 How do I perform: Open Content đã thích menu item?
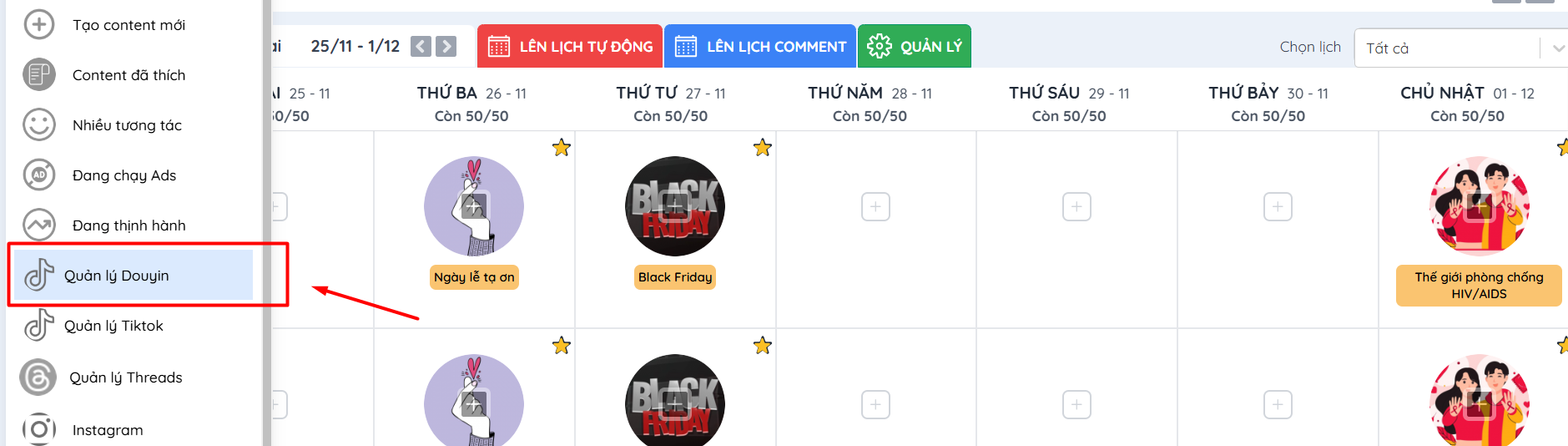point(128,75)
